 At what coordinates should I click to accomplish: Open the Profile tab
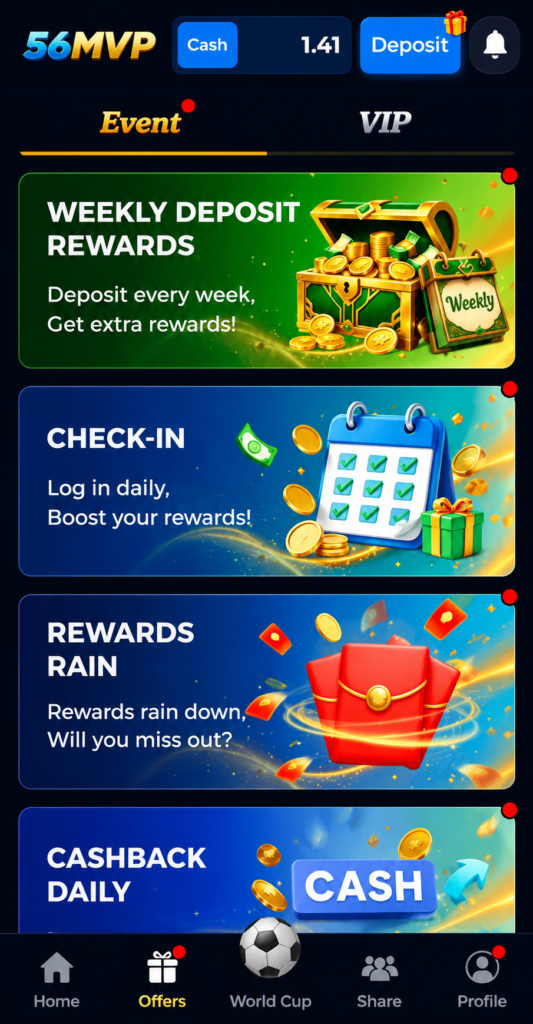[482, 980]
